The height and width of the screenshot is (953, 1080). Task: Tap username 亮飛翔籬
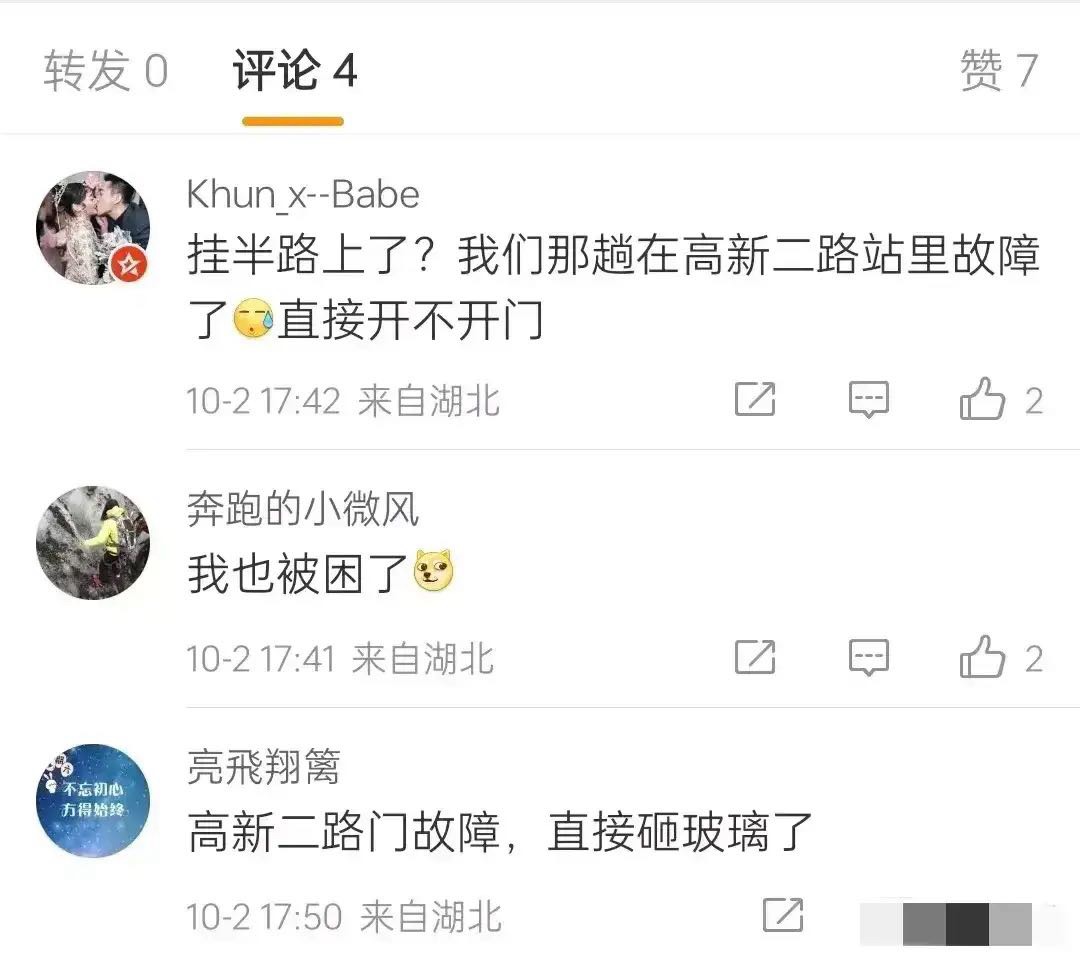[x=264, y=767]
